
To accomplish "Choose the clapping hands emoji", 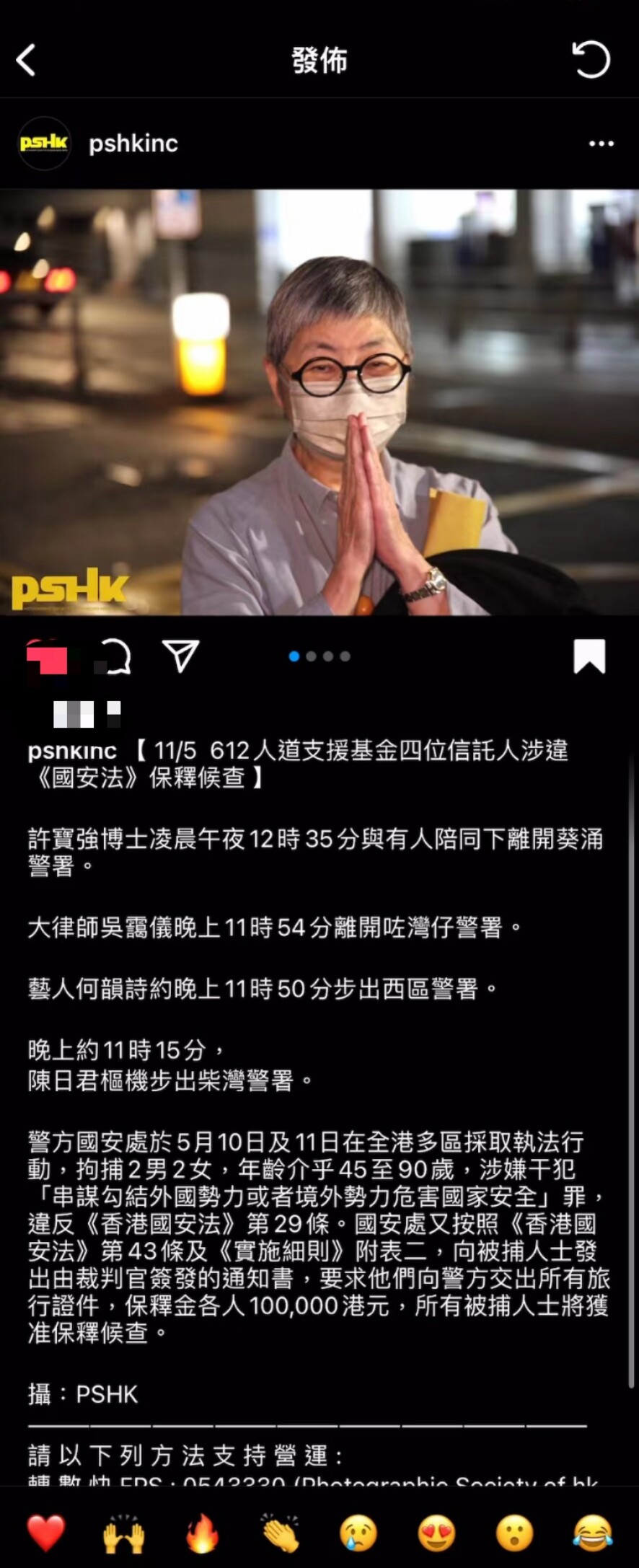I will 281,1533.
